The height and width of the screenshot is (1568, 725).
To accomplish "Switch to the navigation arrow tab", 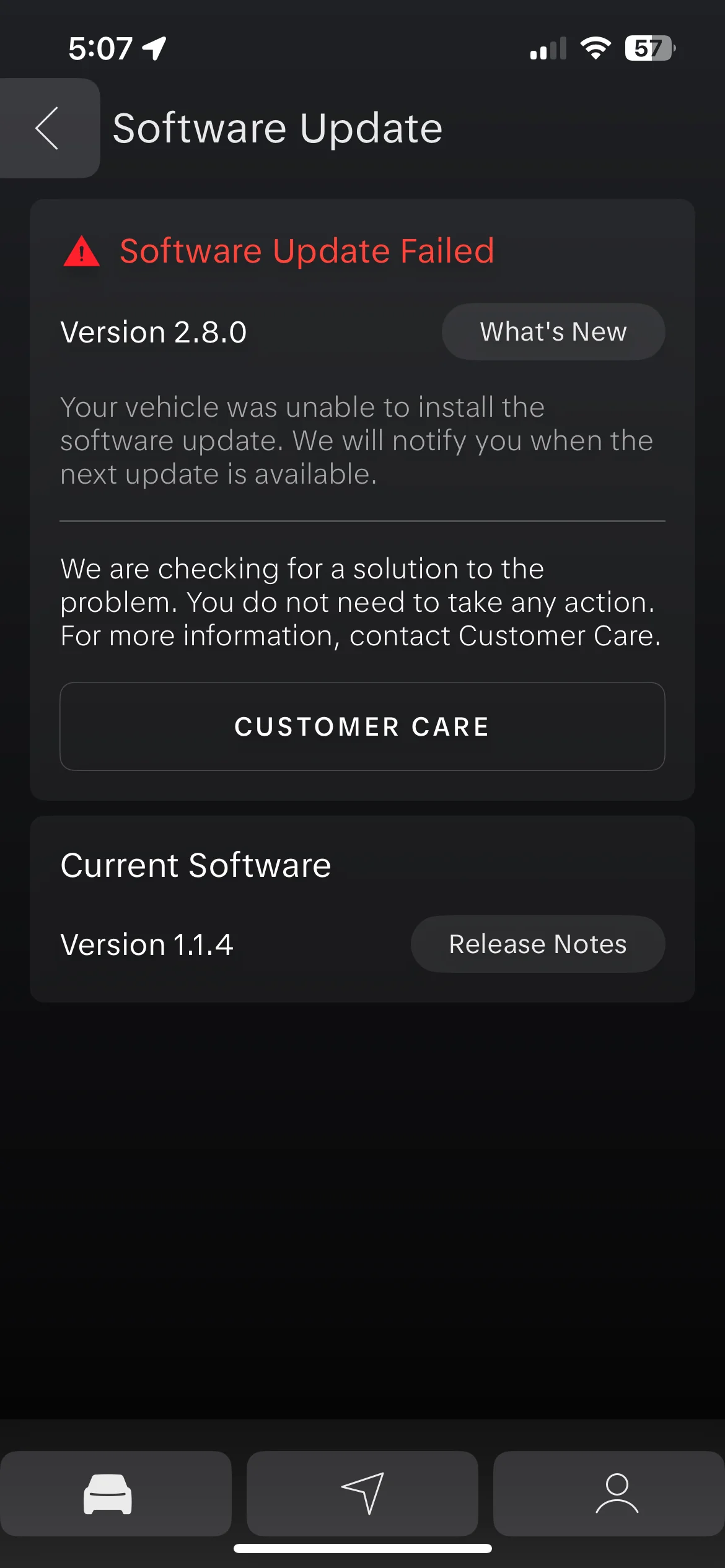I will [362, 1494].
